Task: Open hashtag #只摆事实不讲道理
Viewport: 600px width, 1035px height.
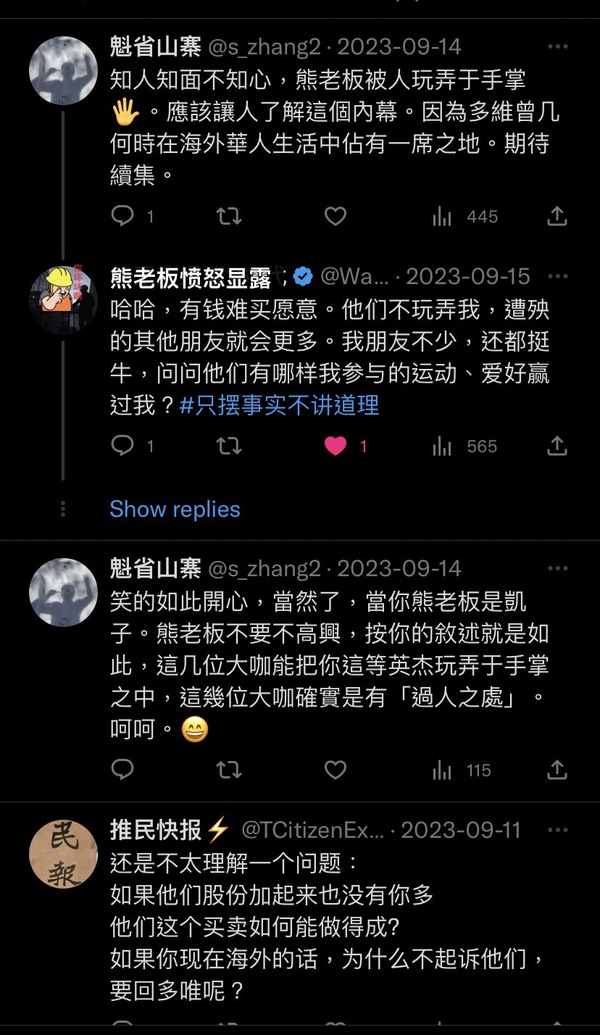Action: click(279, 406)
